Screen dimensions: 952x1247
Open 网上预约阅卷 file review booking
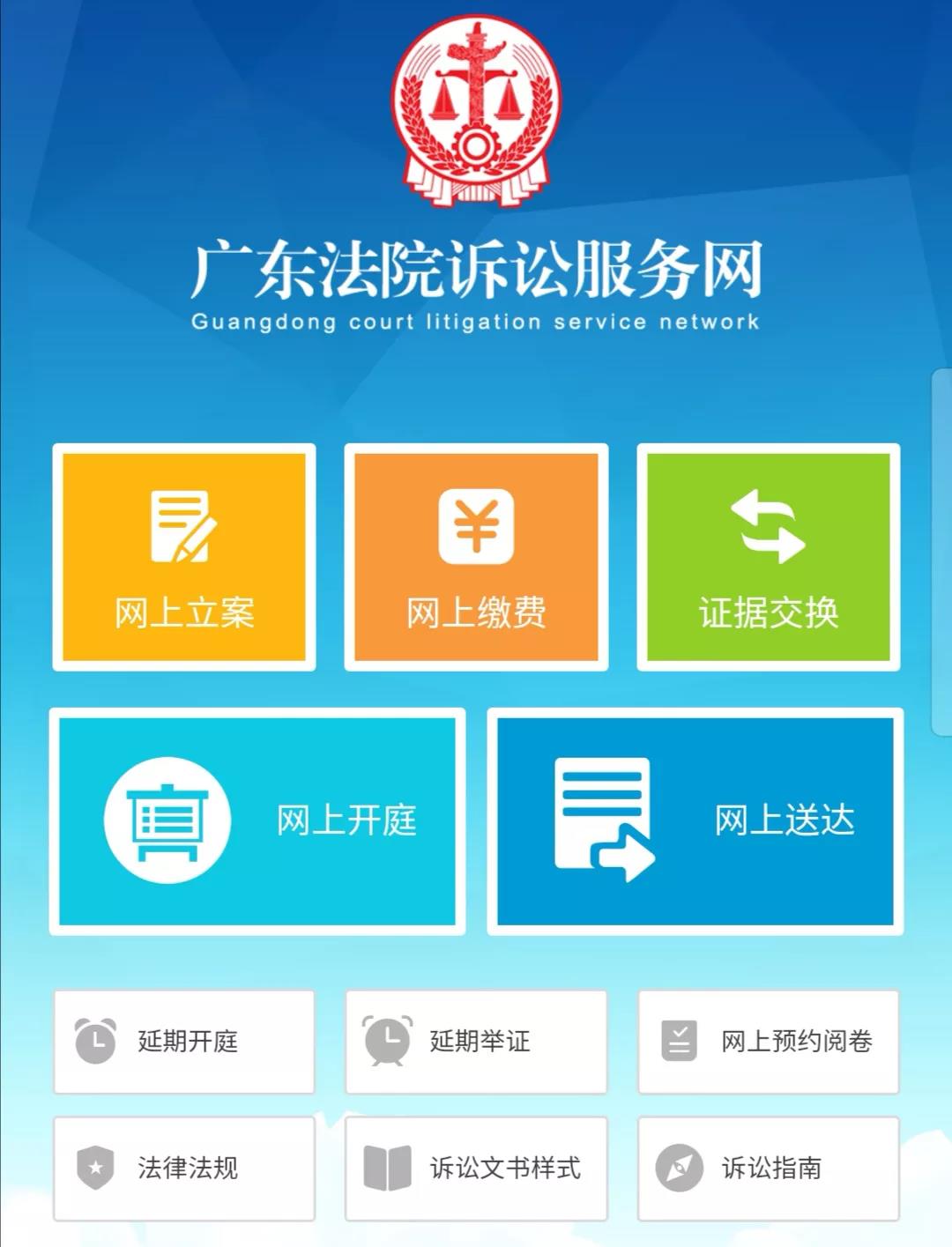click(768, 1042)
